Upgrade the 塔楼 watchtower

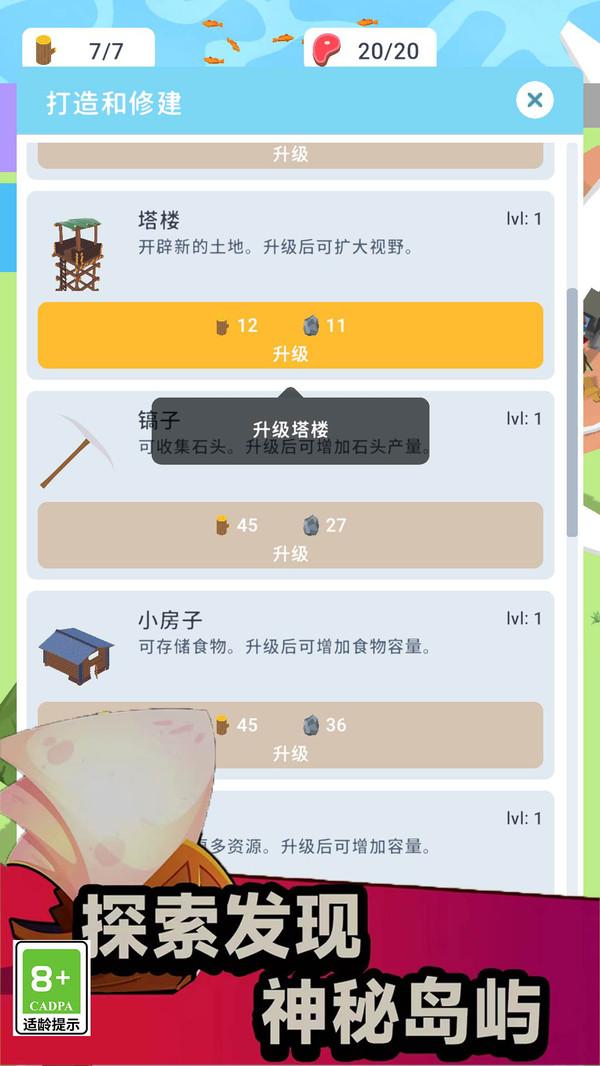click(x=290, y=336)
